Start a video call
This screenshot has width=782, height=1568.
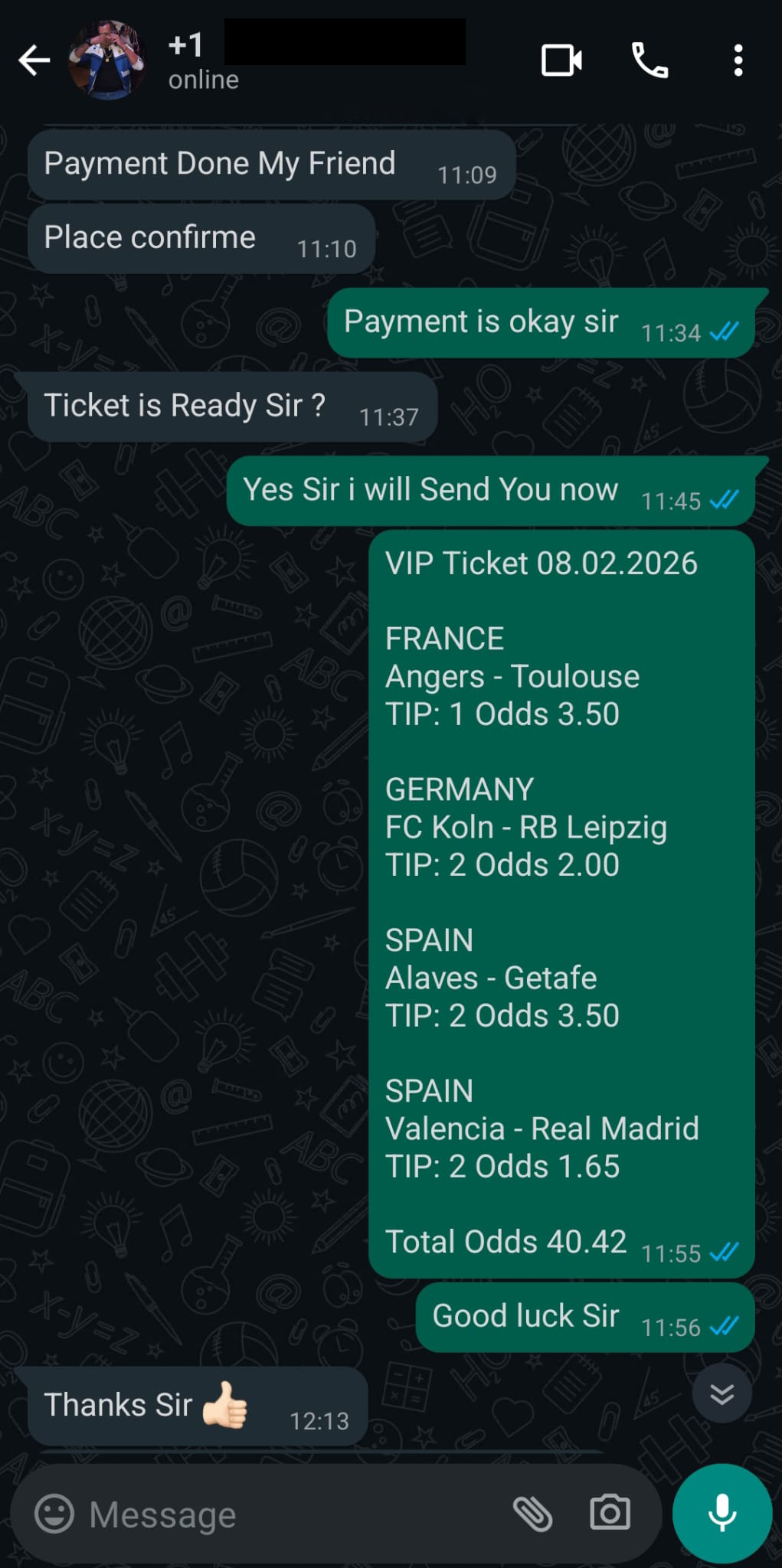(561, 60)
